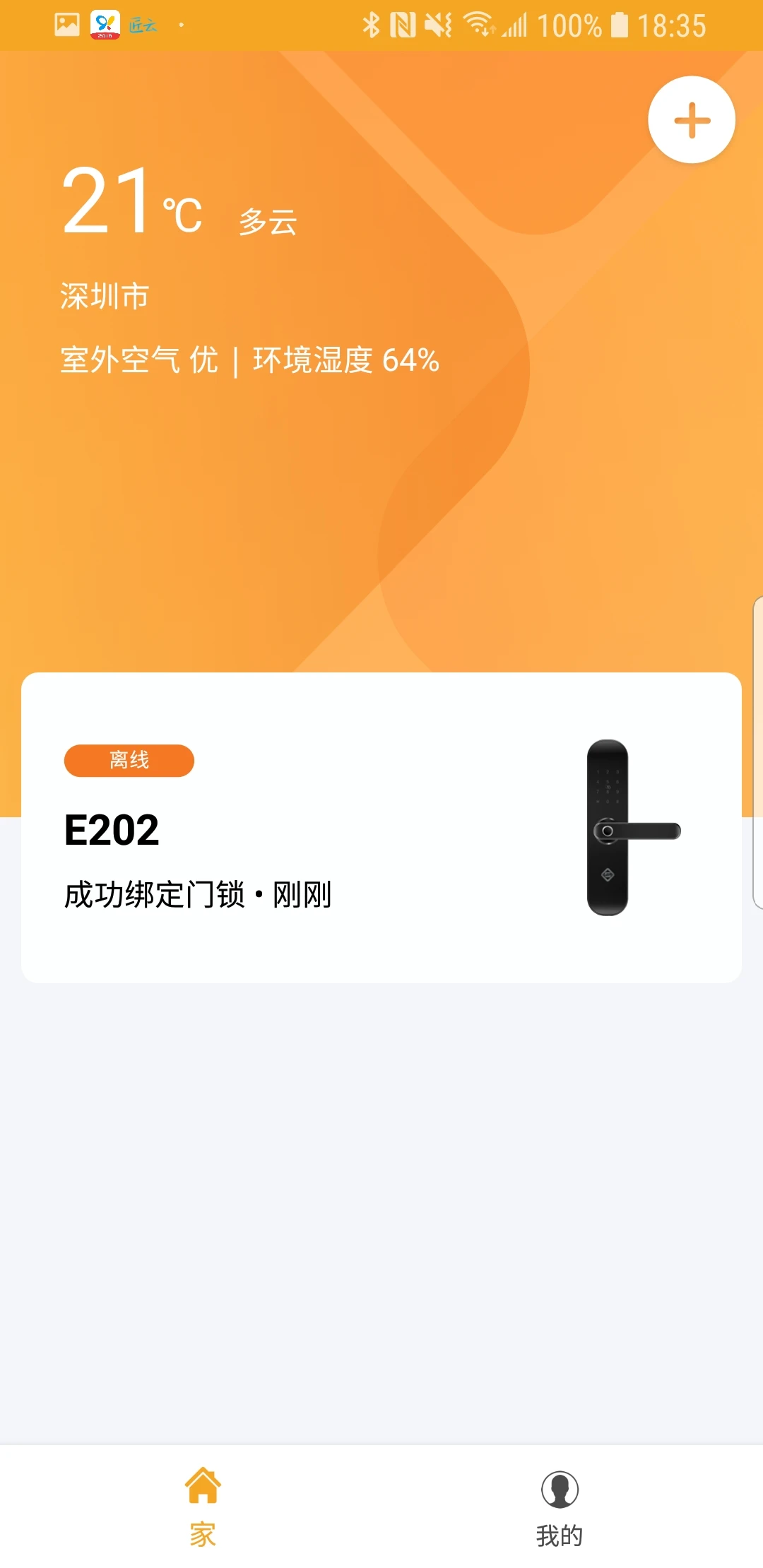This screenshot has width=763, height=1568.
Task: Tap the plus button to add a new device
Action: (691, 120)
